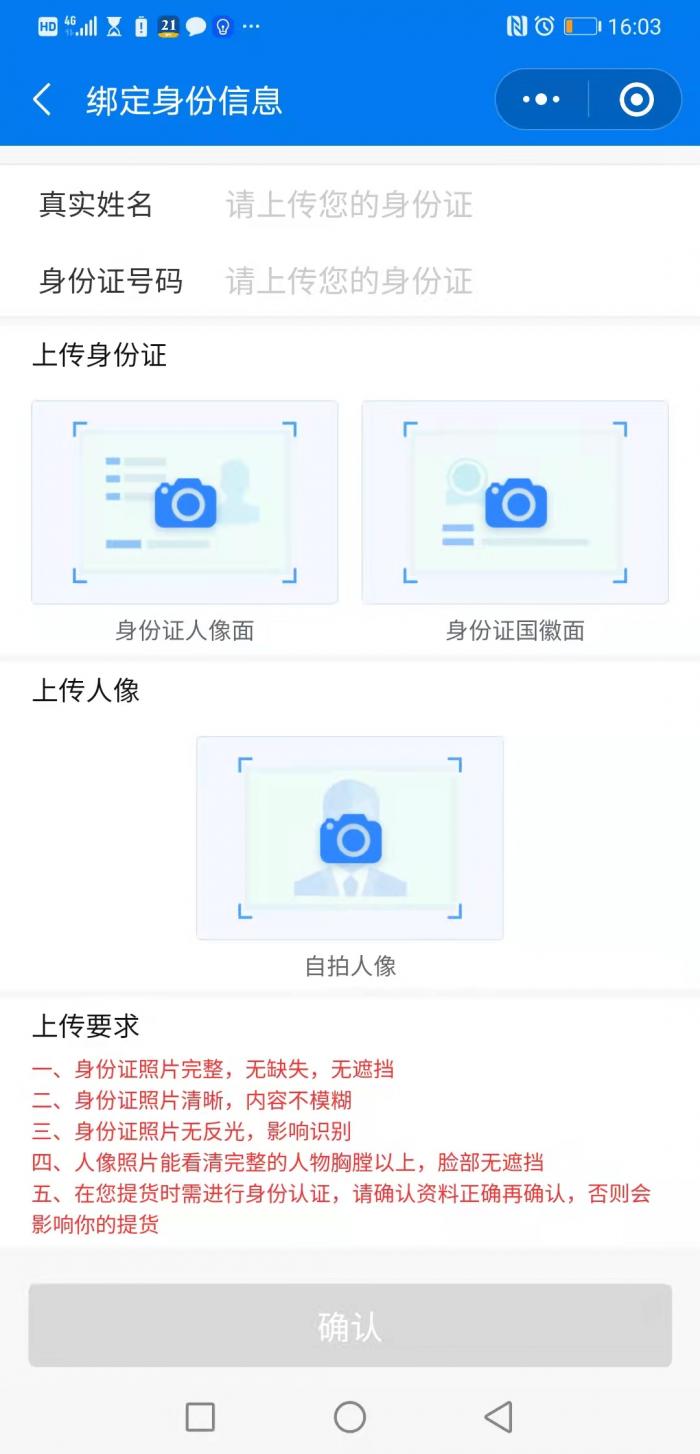Go to the home screen
This screenshot has height=1454, width=700.
[350, 1416]
